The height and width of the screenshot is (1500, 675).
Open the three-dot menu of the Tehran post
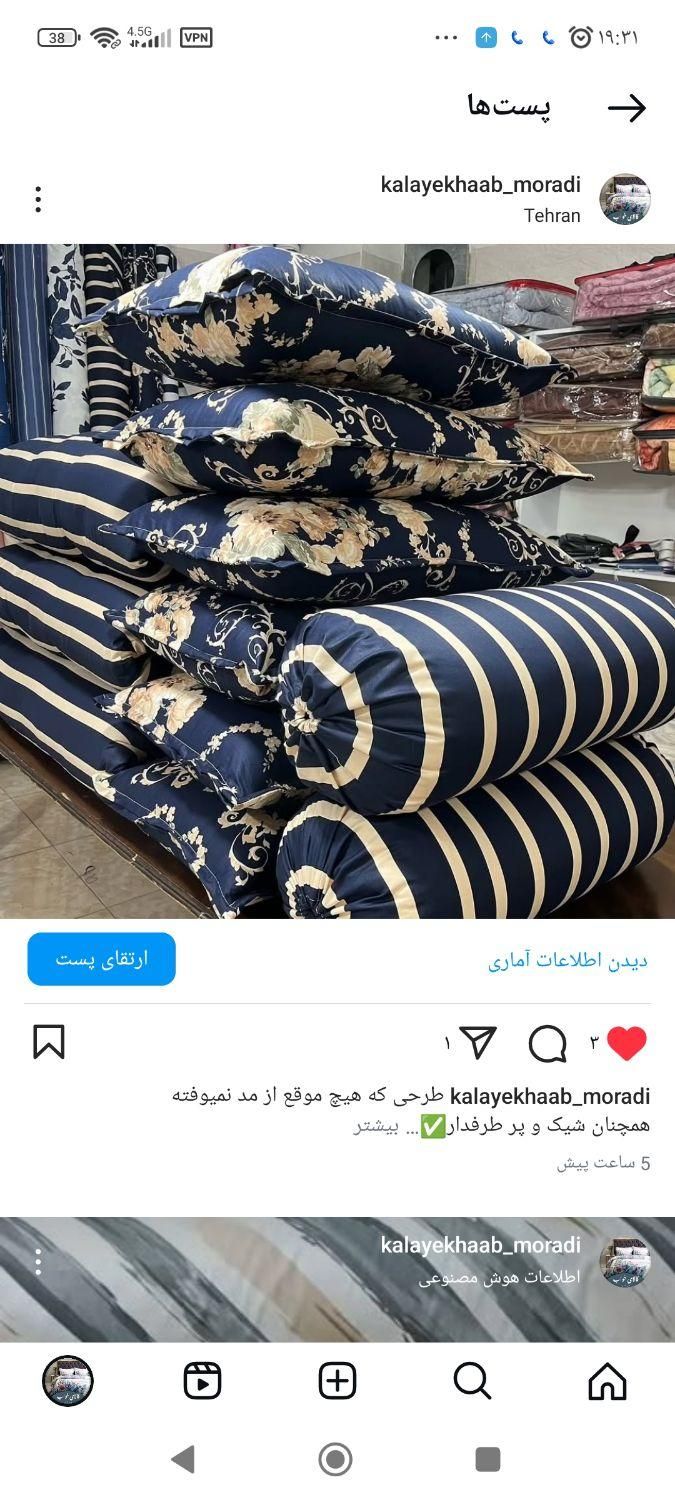point(38,199)
